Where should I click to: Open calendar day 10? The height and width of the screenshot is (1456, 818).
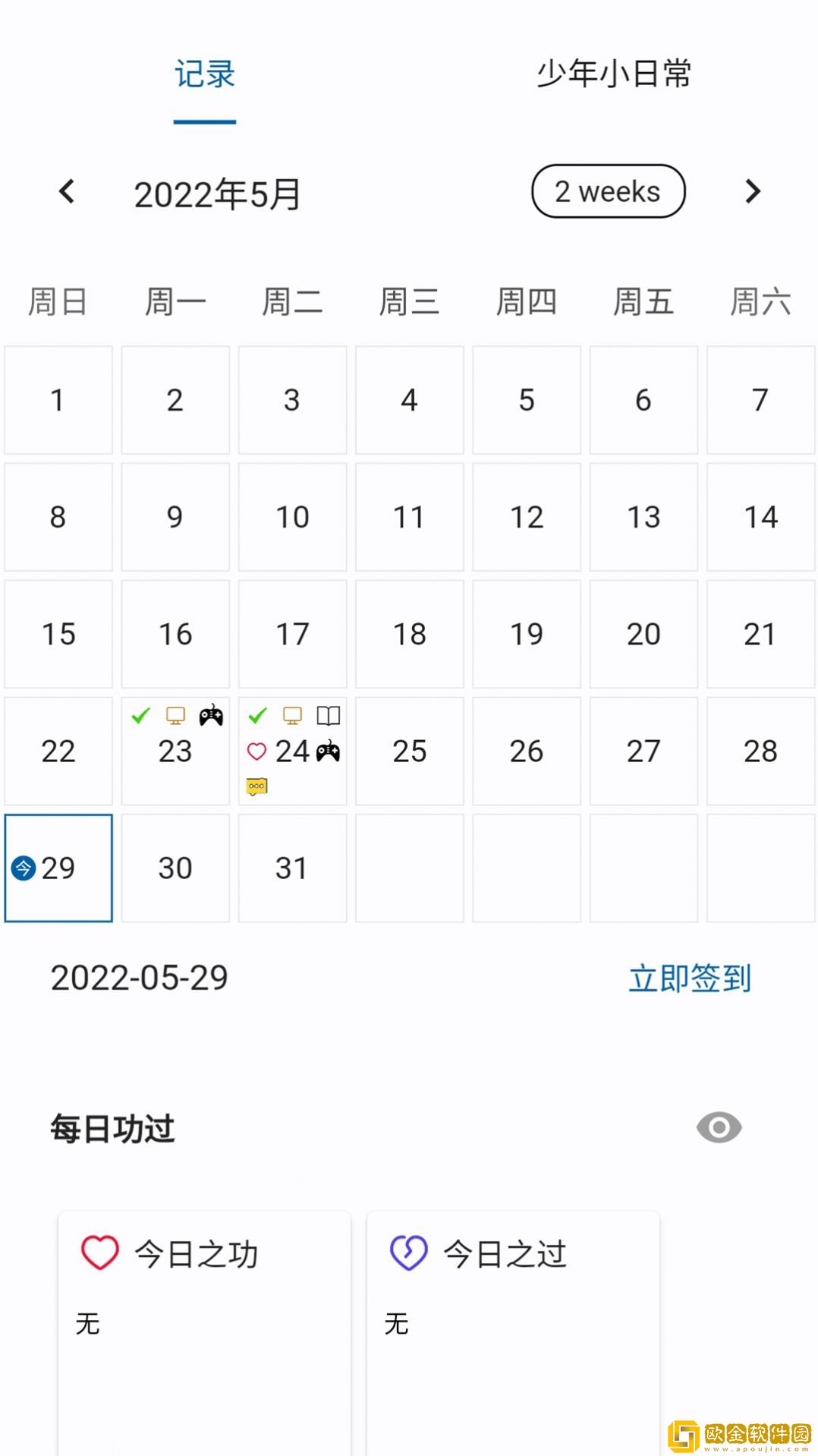292,517
